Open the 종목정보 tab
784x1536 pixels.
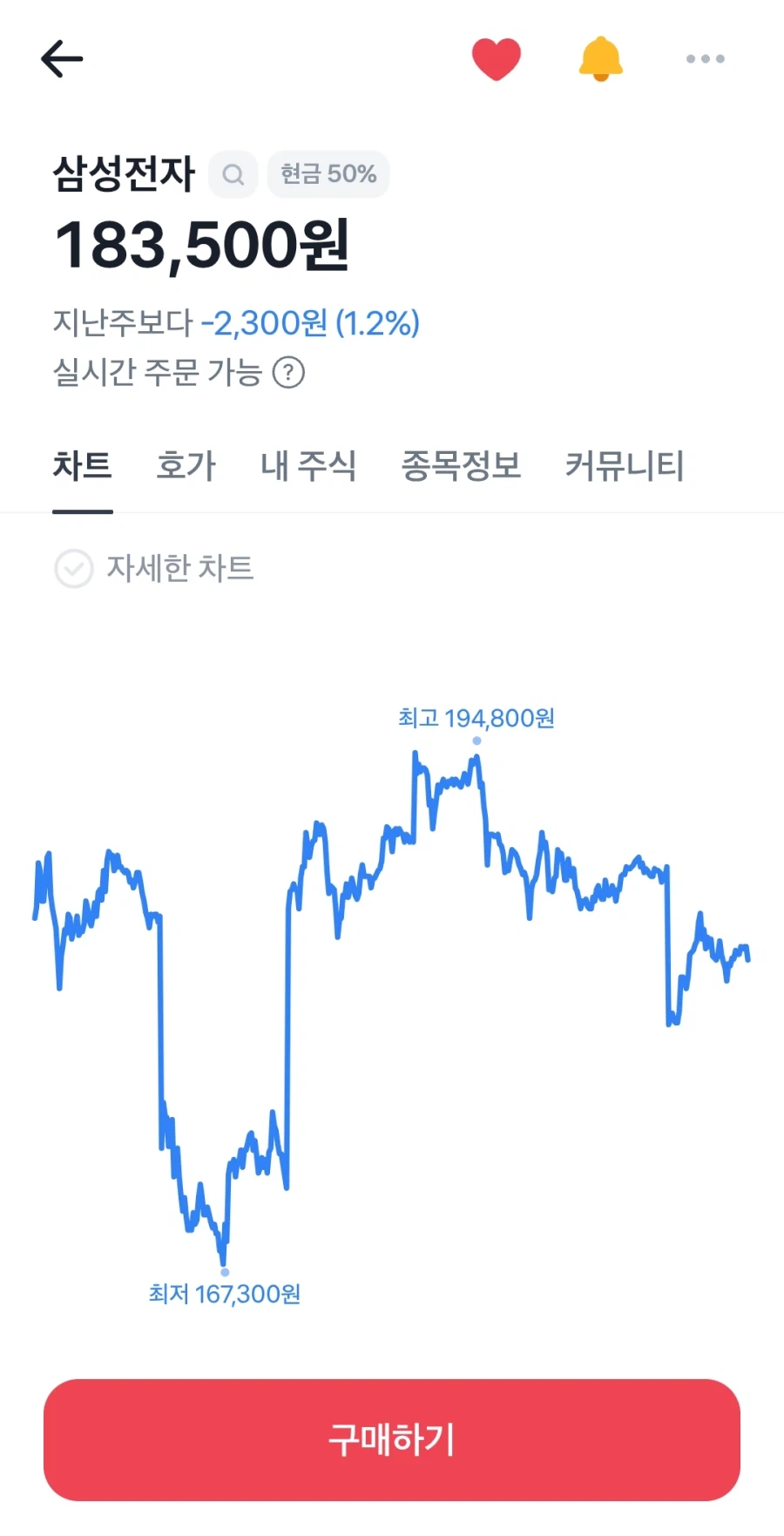462,467
